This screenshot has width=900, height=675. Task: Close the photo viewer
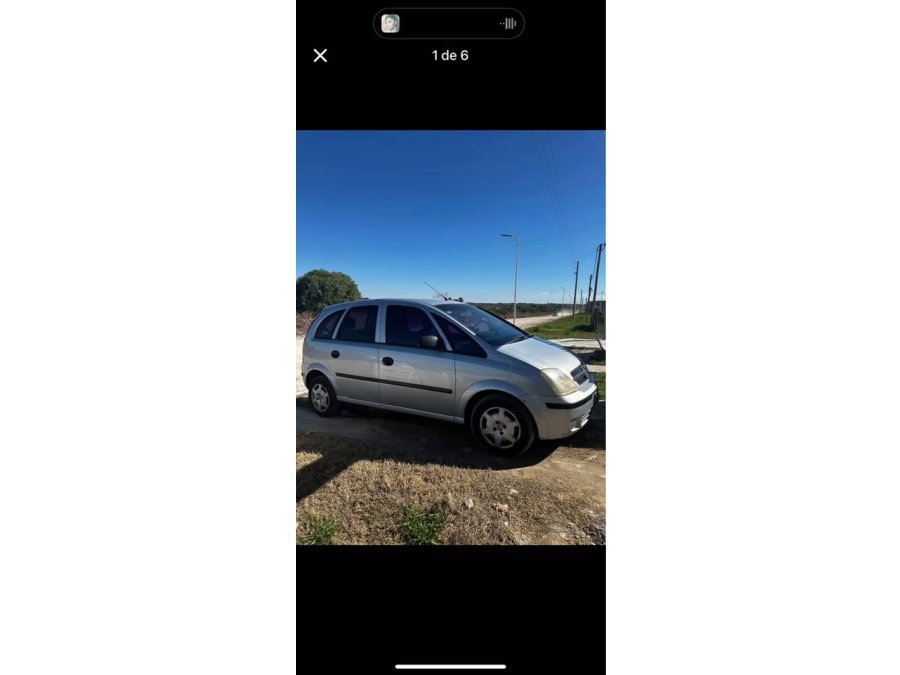point(320,56)
